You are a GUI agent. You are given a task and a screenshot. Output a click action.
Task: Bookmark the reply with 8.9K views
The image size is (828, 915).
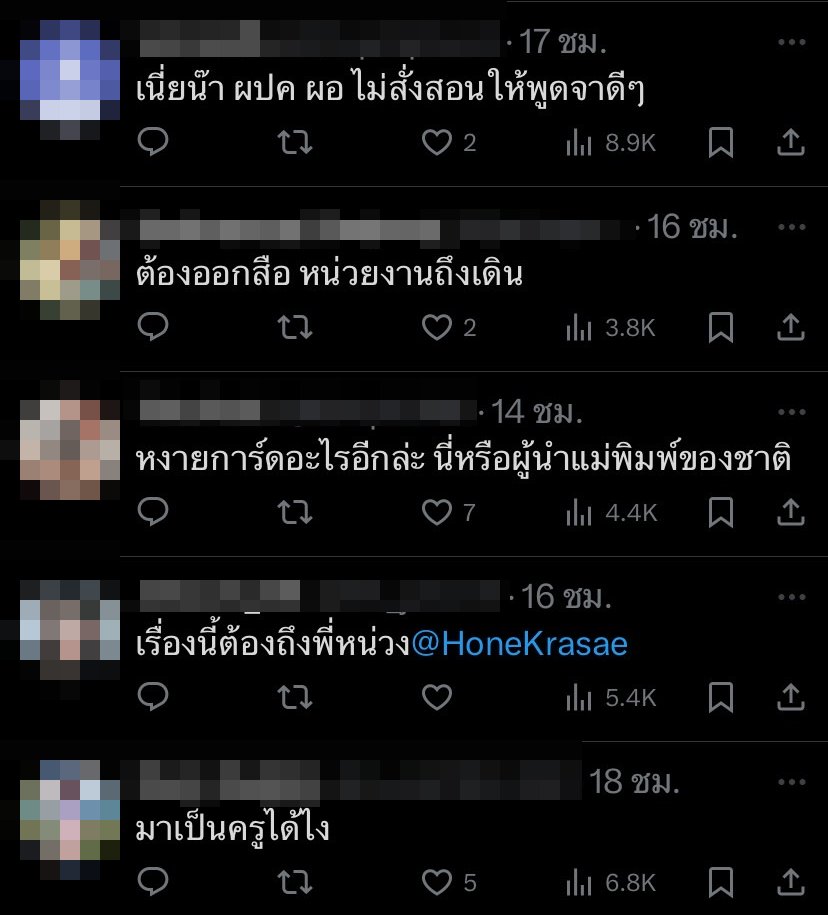coord(720,143)
